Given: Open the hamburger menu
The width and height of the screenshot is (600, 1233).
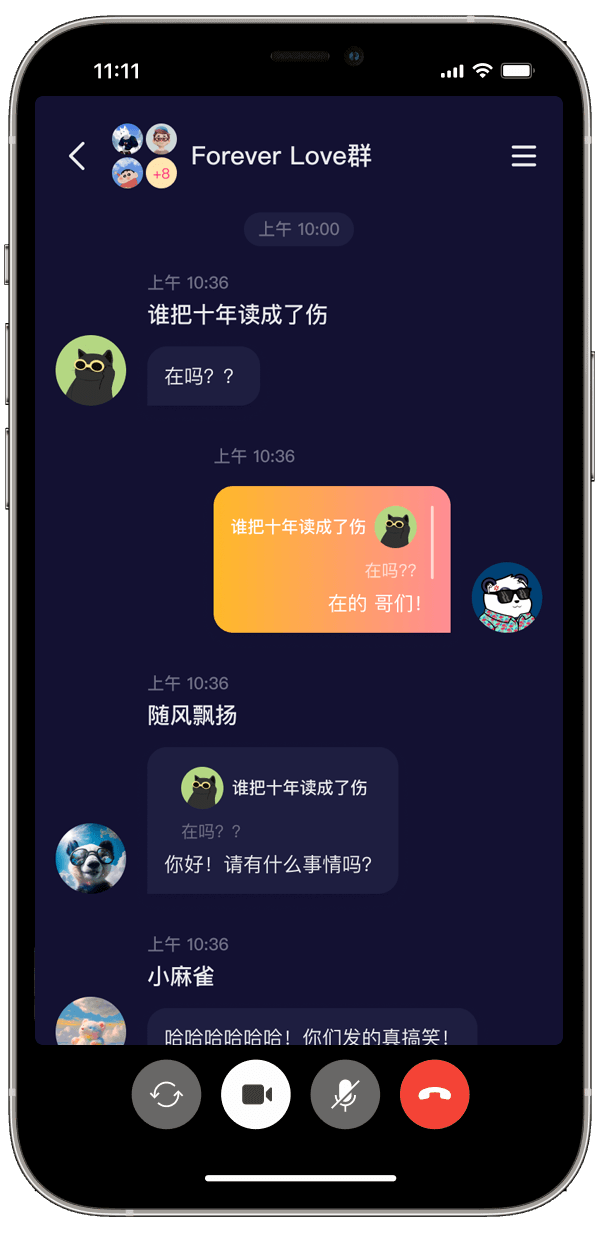Looking at the screenshot, I should (x=524, y=156).
